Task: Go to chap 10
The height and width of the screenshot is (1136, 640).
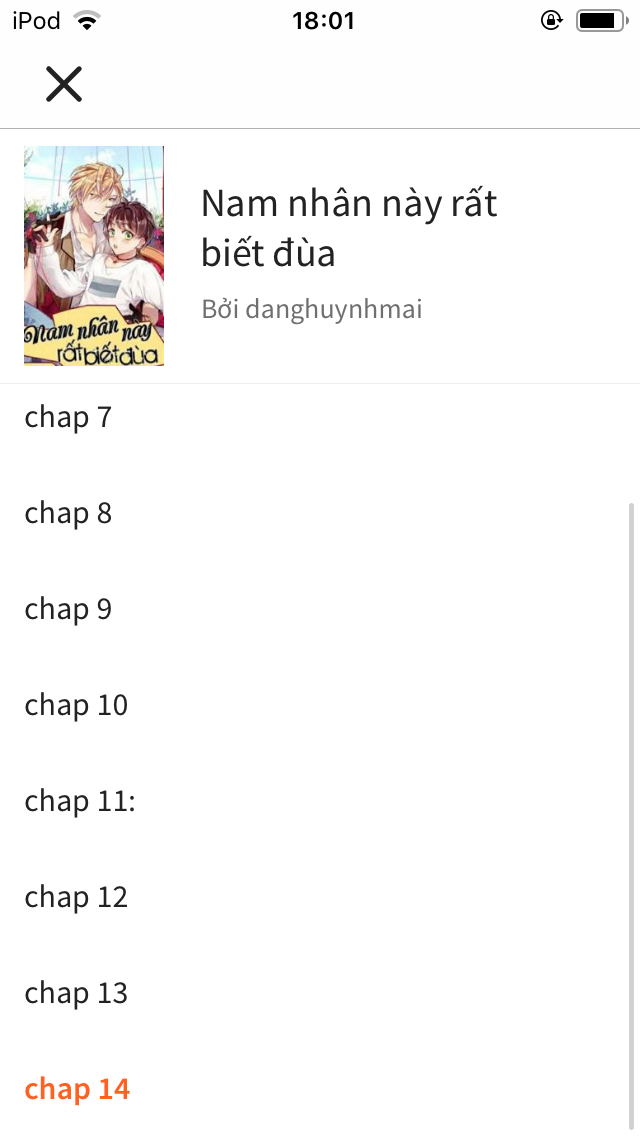Action: (x=320, y=705)
